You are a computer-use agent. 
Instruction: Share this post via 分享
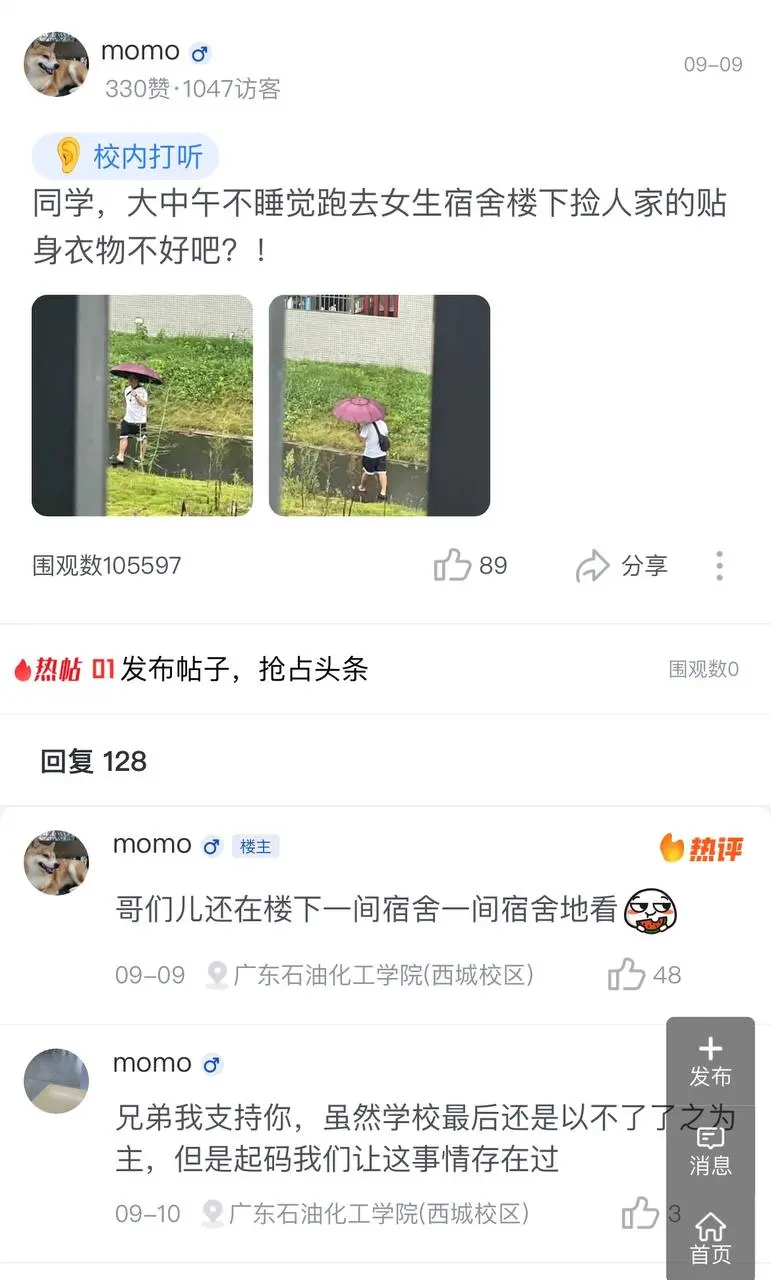pyautogui.click(x=621, y=566)
